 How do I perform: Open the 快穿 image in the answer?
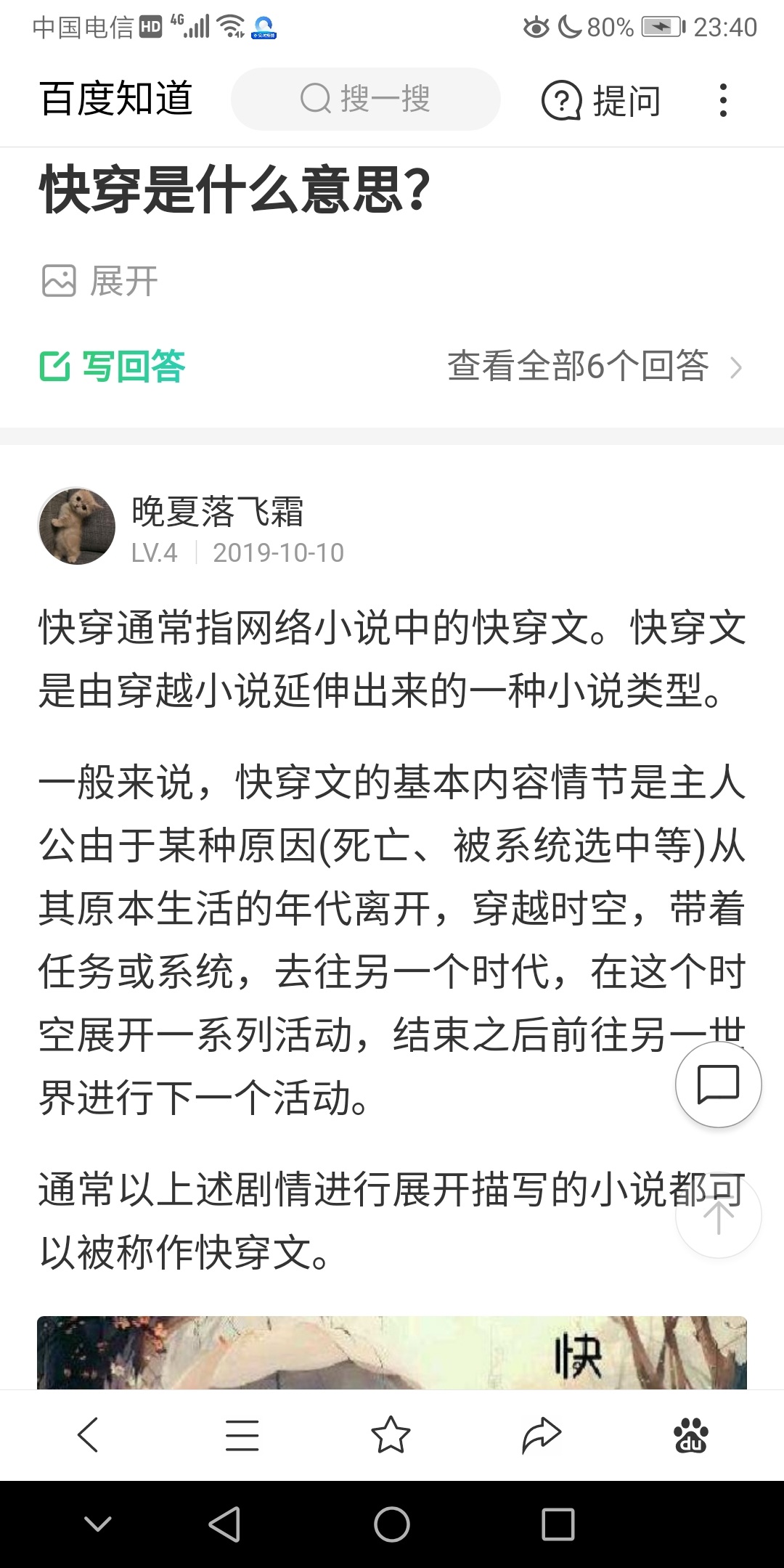(392, 1353)
